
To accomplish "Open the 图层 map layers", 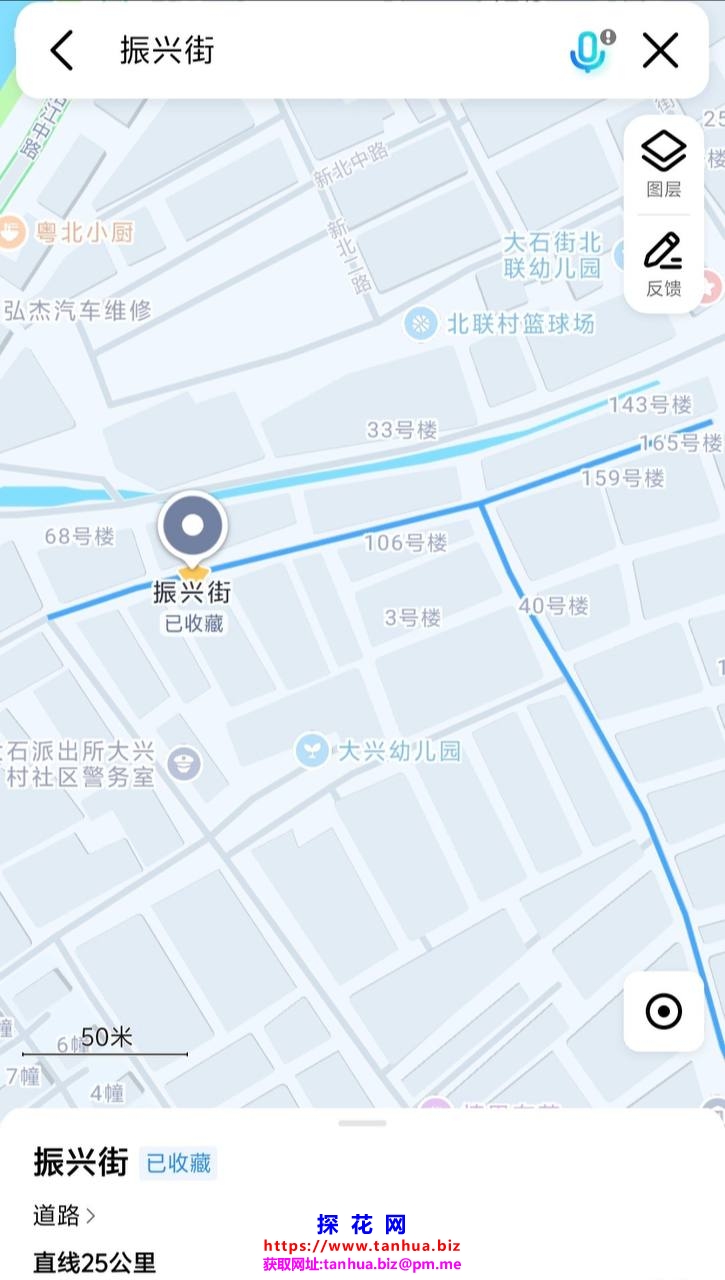I will pos(663,164).
